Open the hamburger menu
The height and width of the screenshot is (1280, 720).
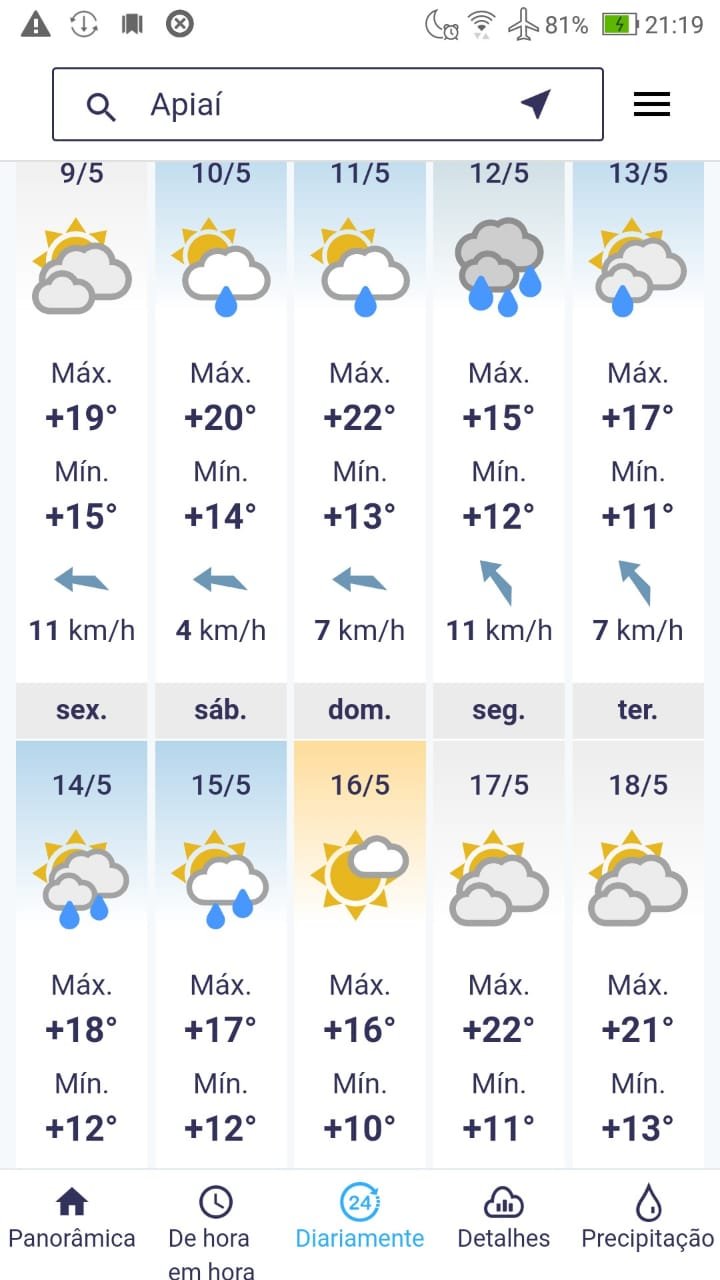pyautogui.click(x=652, y=104)
